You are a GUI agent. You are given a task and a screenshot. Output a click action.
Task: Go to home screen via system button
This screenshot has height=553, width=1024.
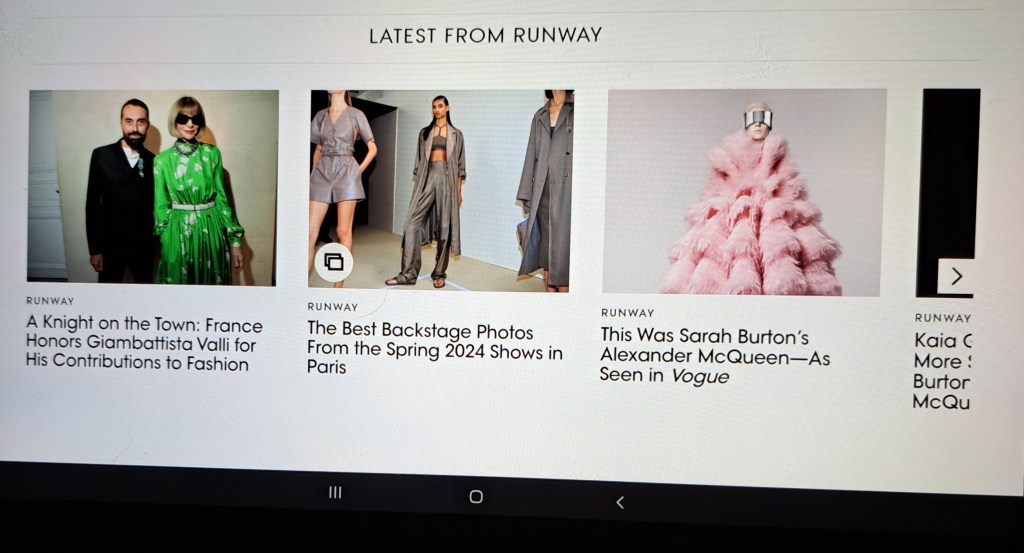[476, 496]
